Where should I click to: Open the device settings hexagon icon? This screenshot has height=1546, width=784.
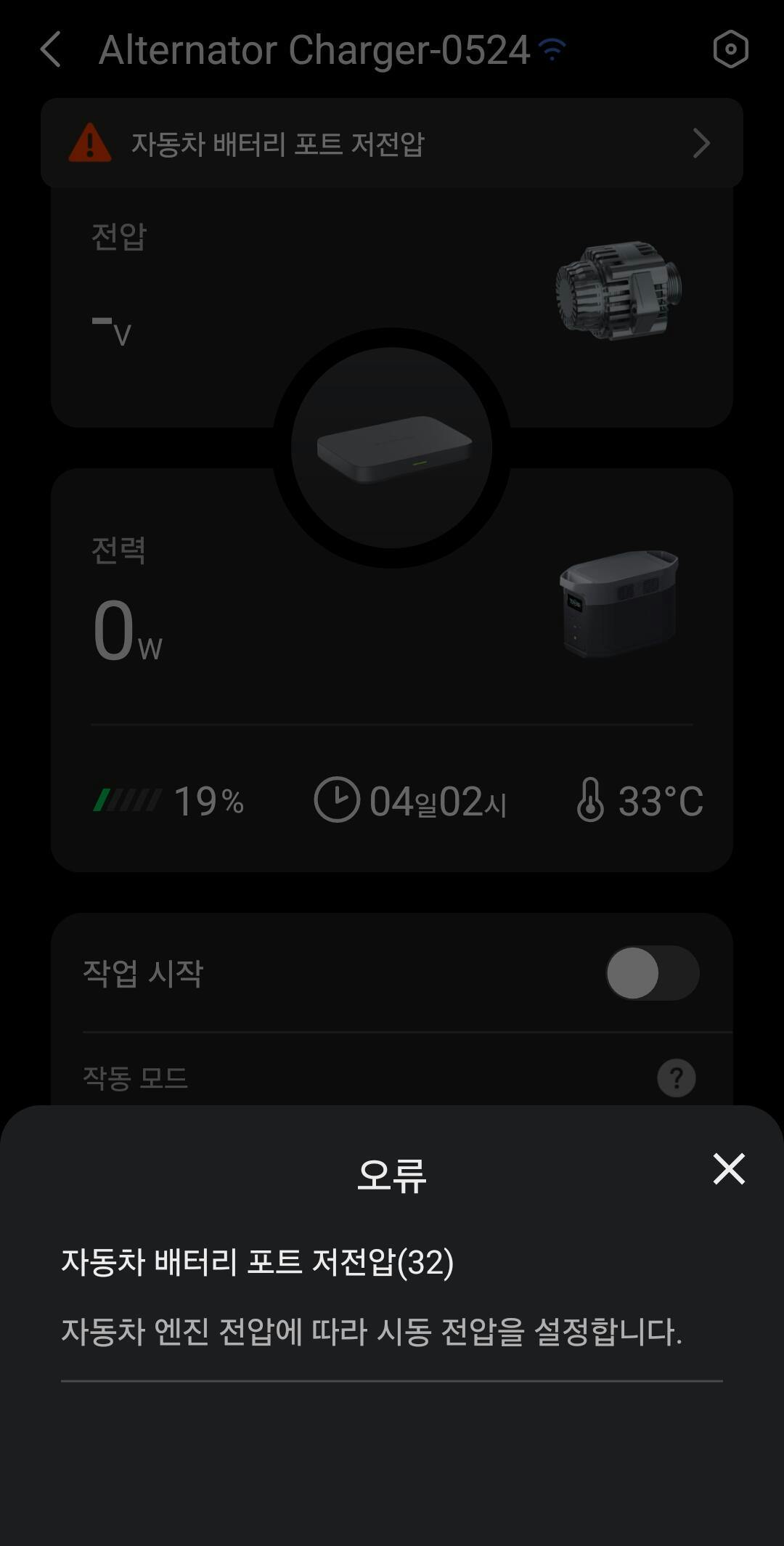(730, 50)
